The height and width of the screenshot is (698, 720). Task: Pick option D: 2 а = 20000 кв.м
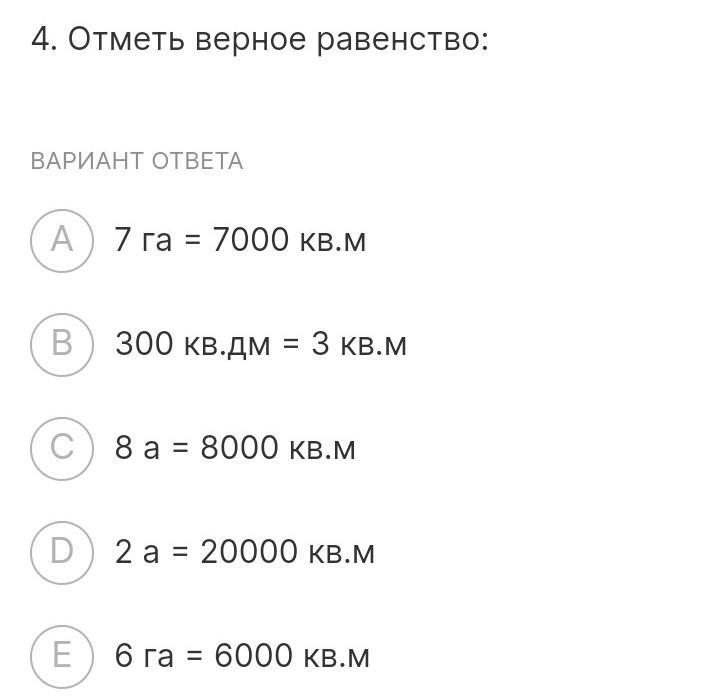[x=62, y=551]
